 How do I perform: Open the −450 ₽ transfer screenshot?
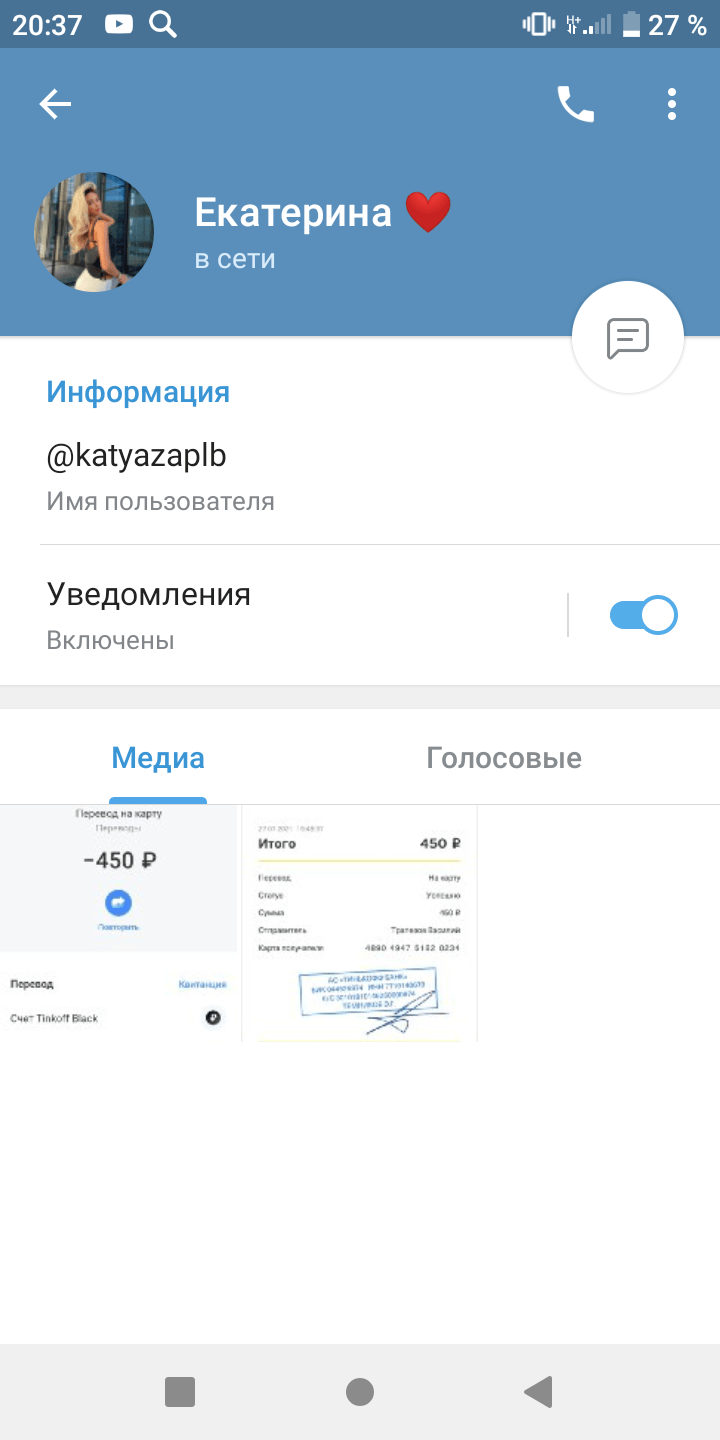point(119,923)
